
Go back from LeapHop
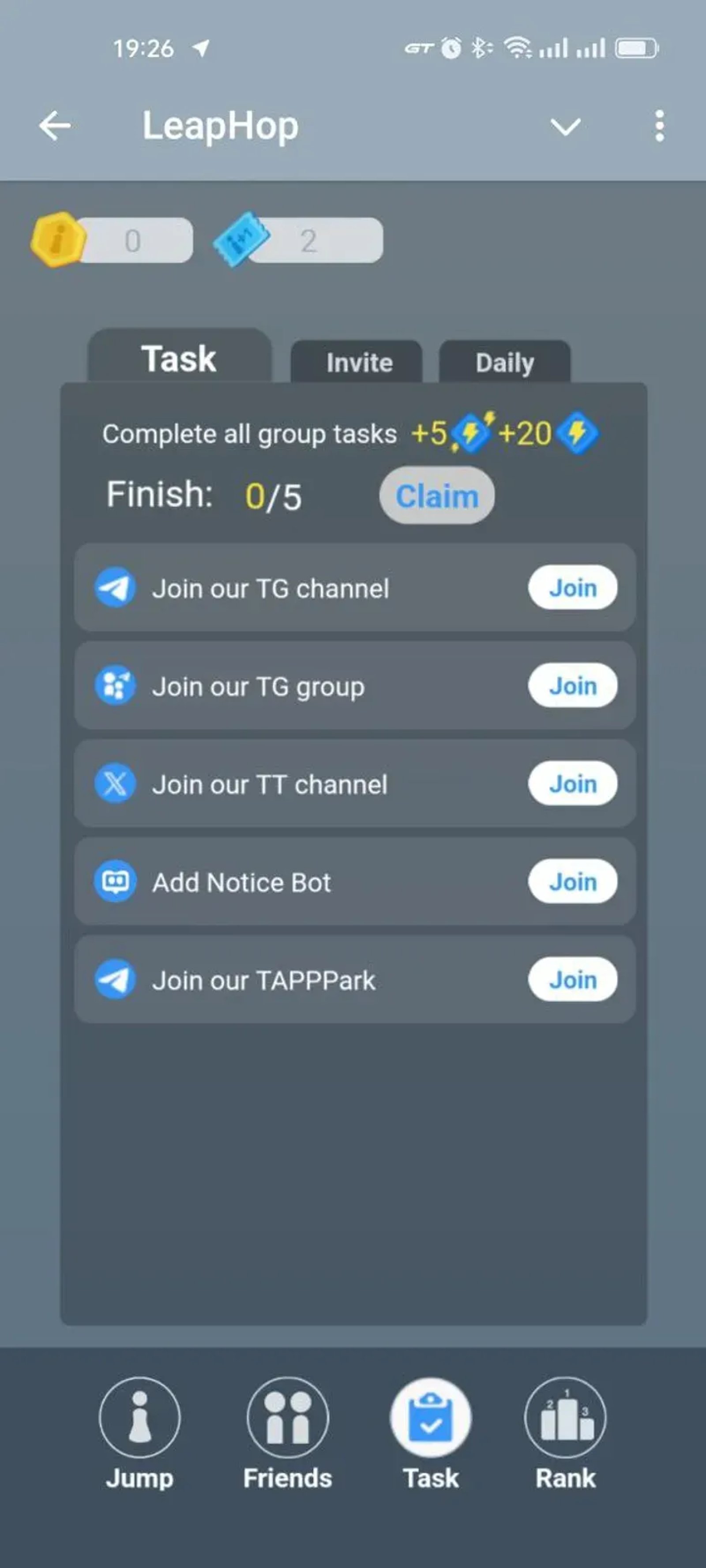[x=55, y=126]
